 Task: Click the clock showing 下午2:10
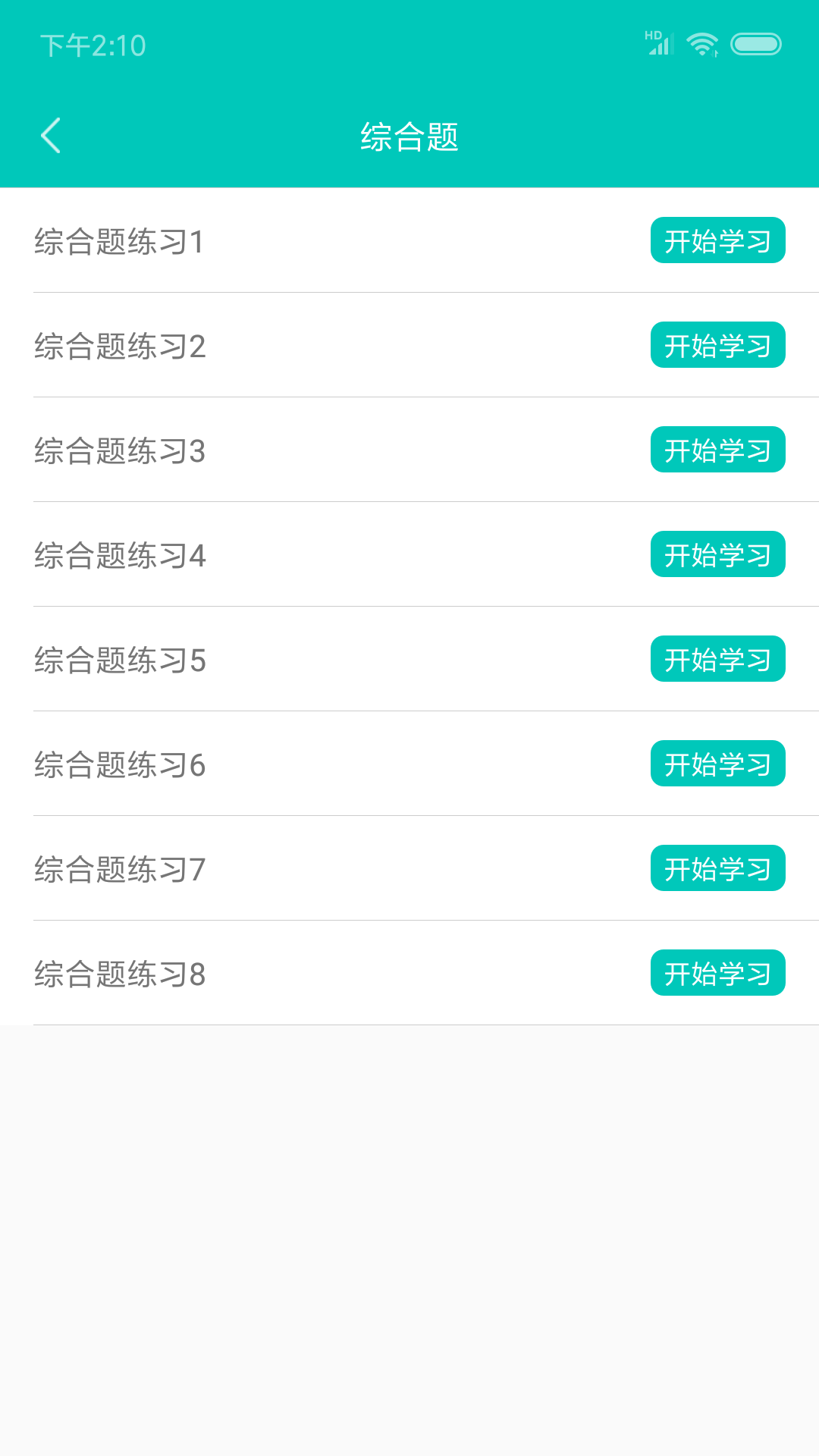pos(91,45)
